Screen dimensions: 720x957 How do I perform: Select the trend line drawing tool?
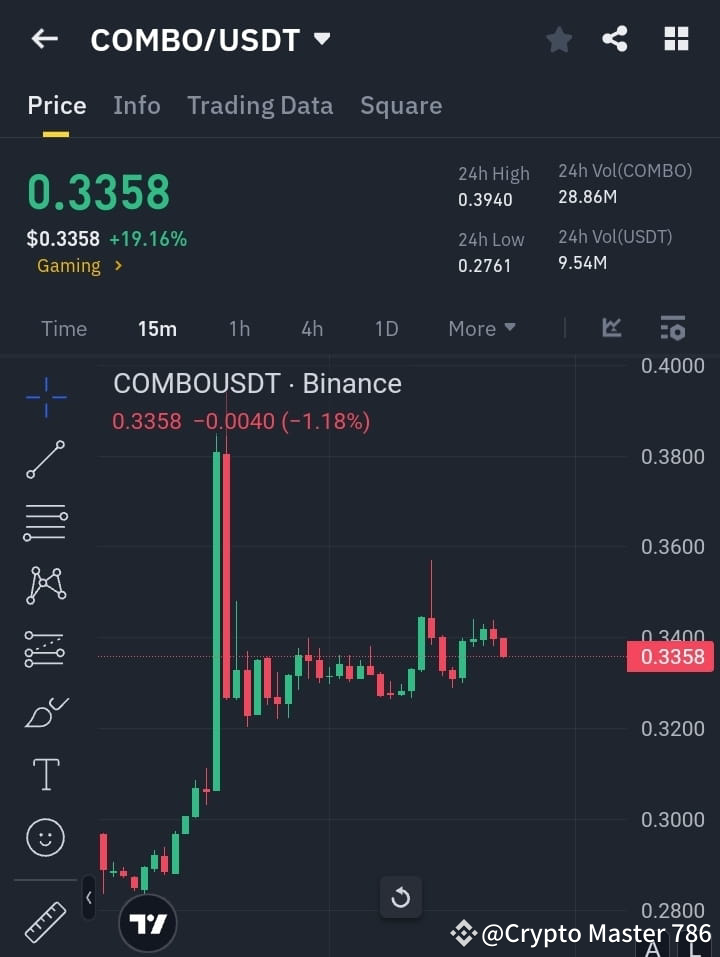45,460
